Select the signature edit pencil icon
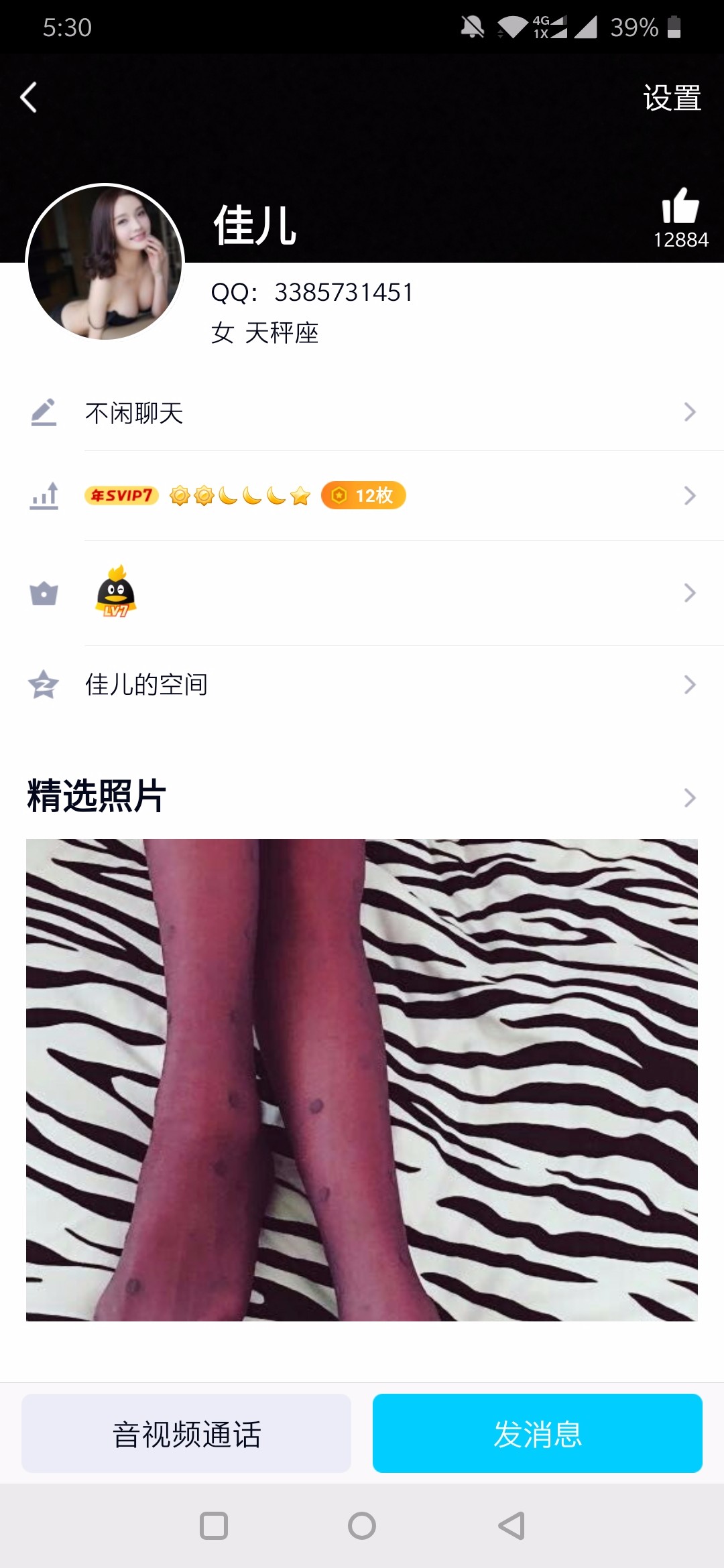 (44, 412)
